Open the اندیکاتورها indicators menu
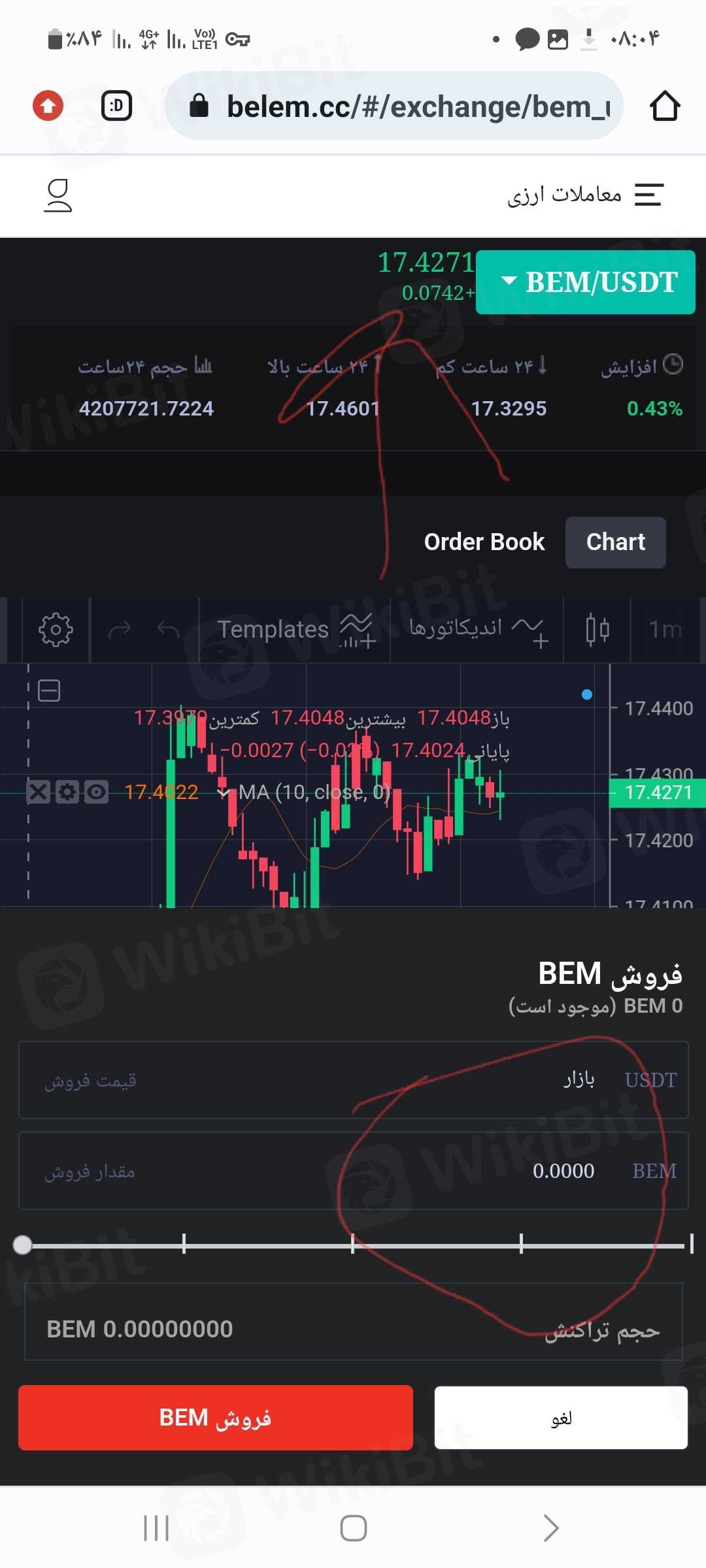Viewport: 706px width, 1568px height. click(x=476, y=630)
